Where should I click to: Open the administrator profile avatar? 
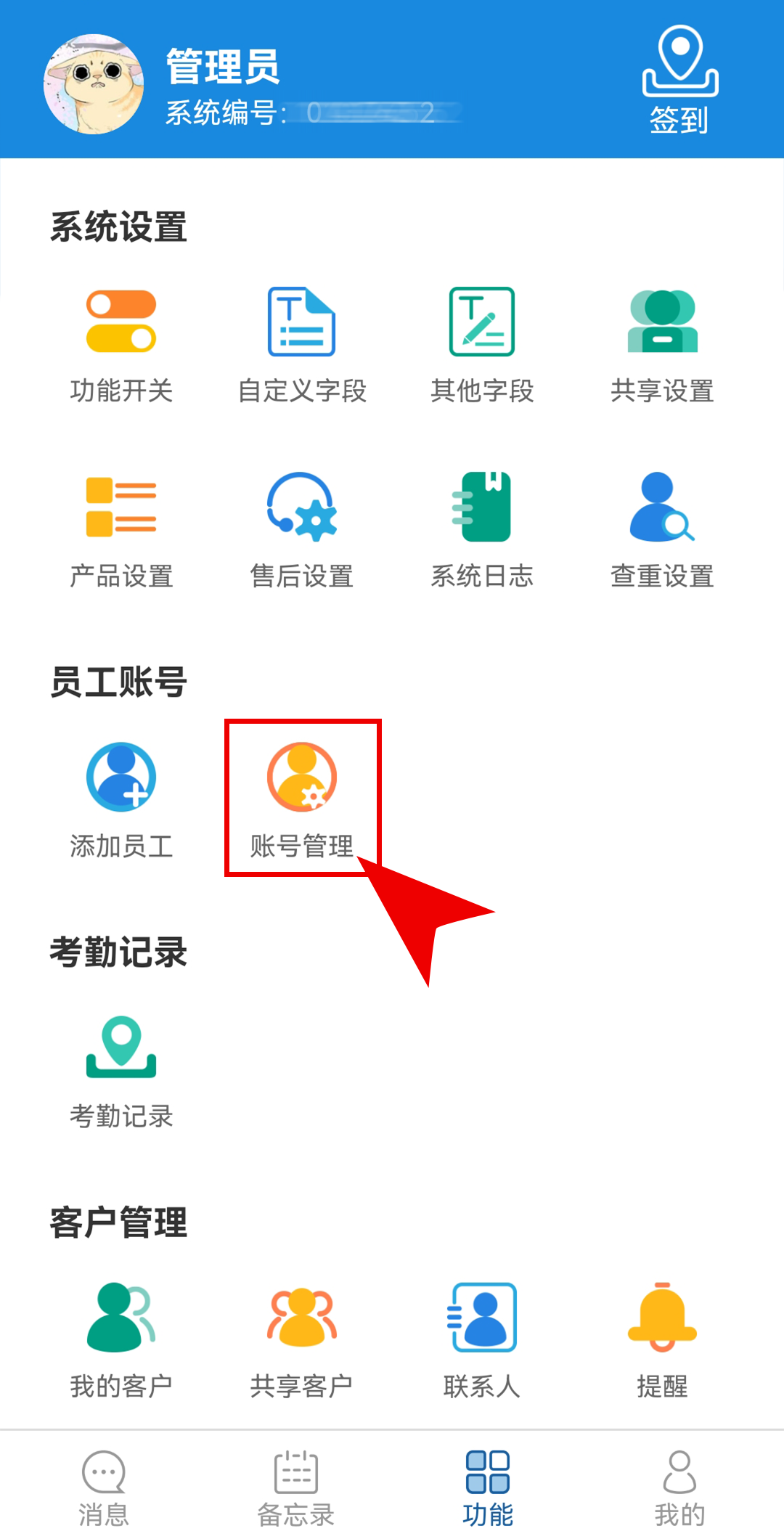click(x=94, y=84)
